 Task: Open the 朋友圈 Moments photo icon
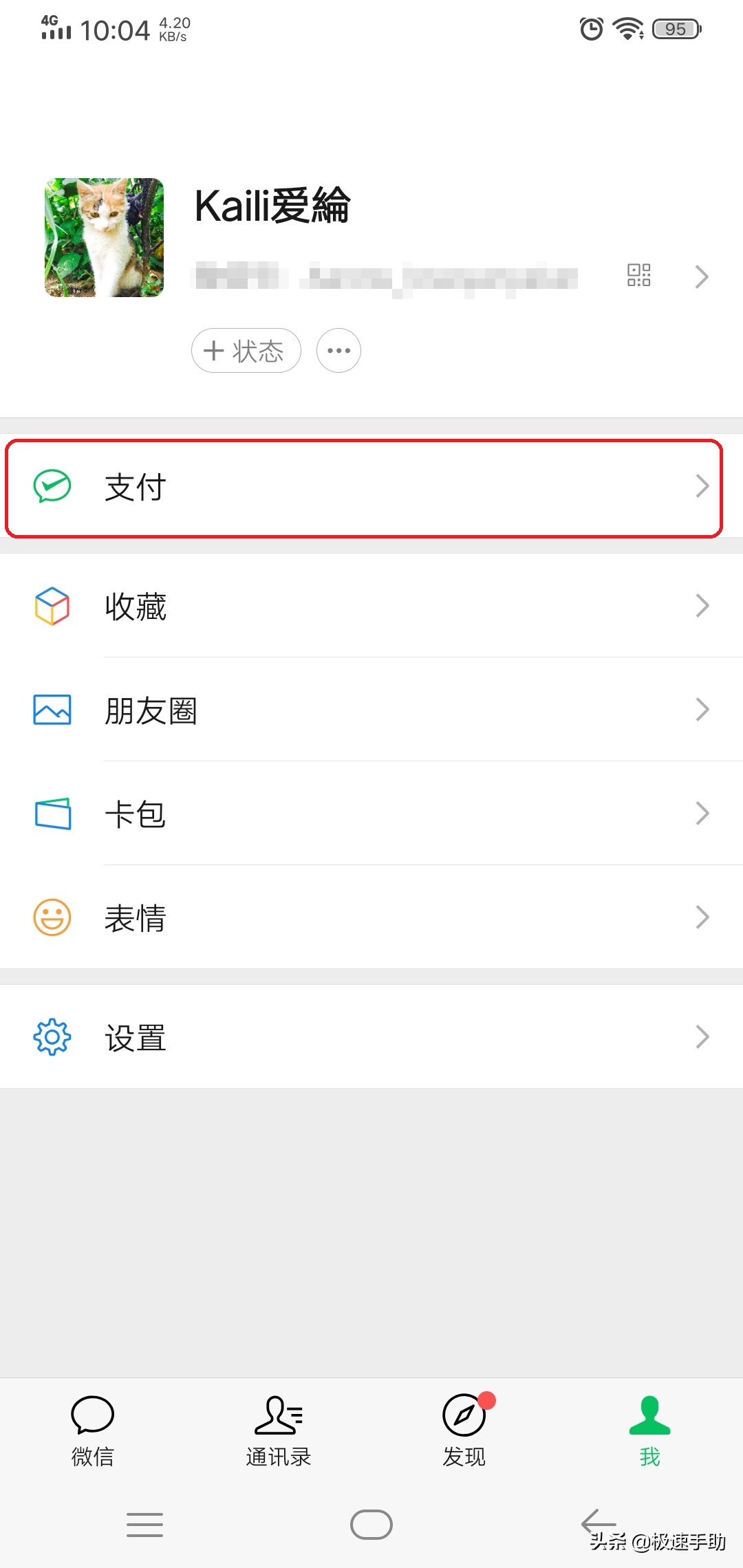pos(52,710)
